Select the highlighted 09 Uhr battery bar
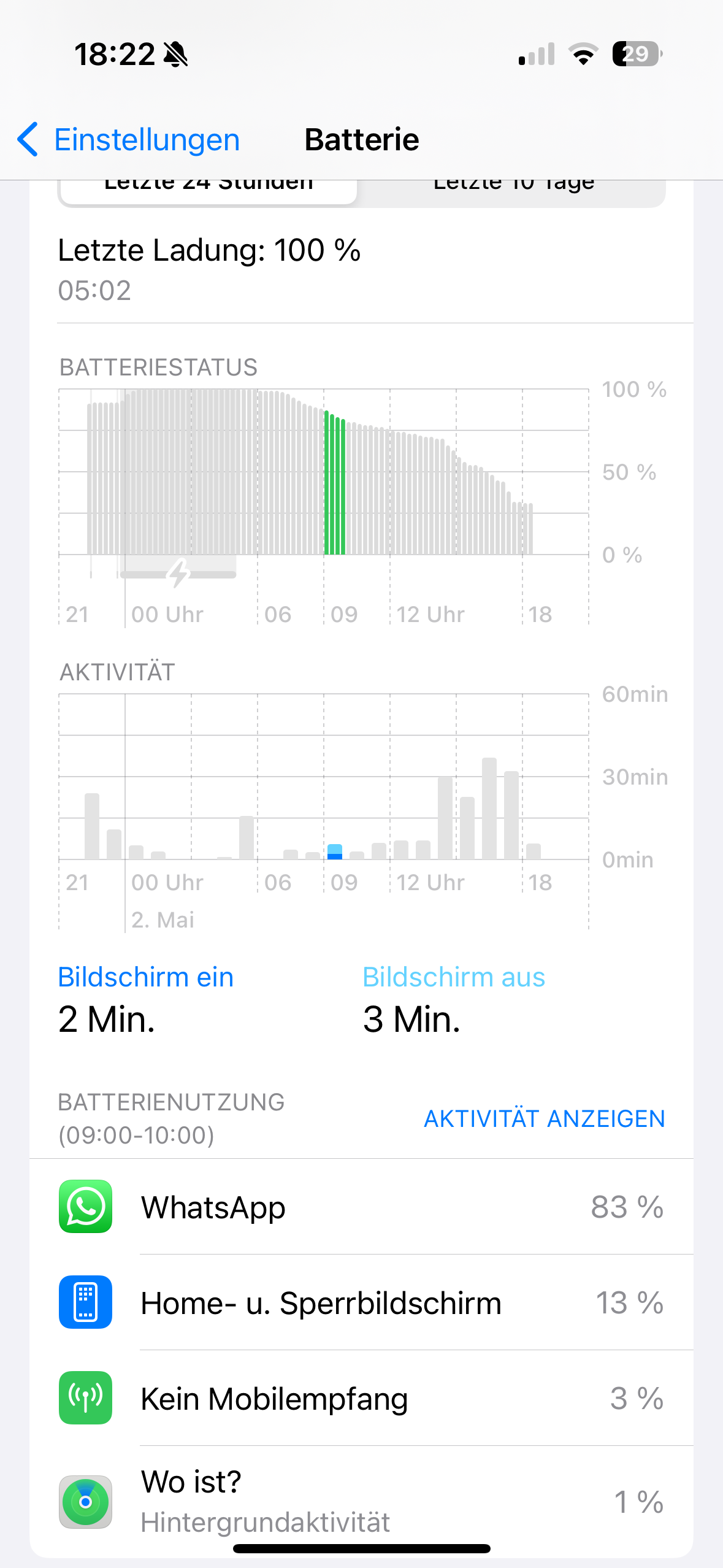 click(x=335, y=485)
